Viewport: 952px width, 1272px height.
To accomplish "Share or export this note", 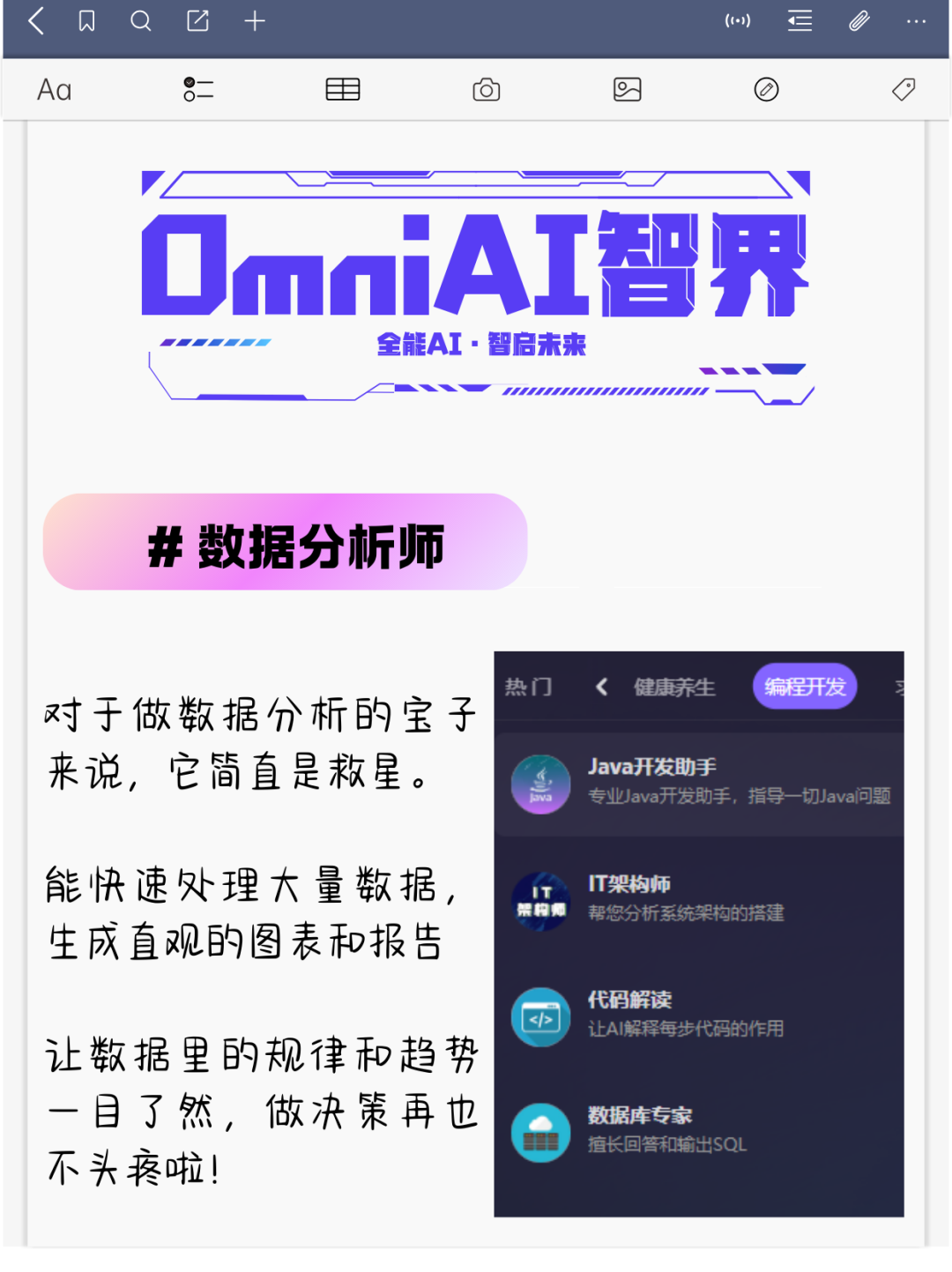I will pyautogui.click(x=197, y=21).
